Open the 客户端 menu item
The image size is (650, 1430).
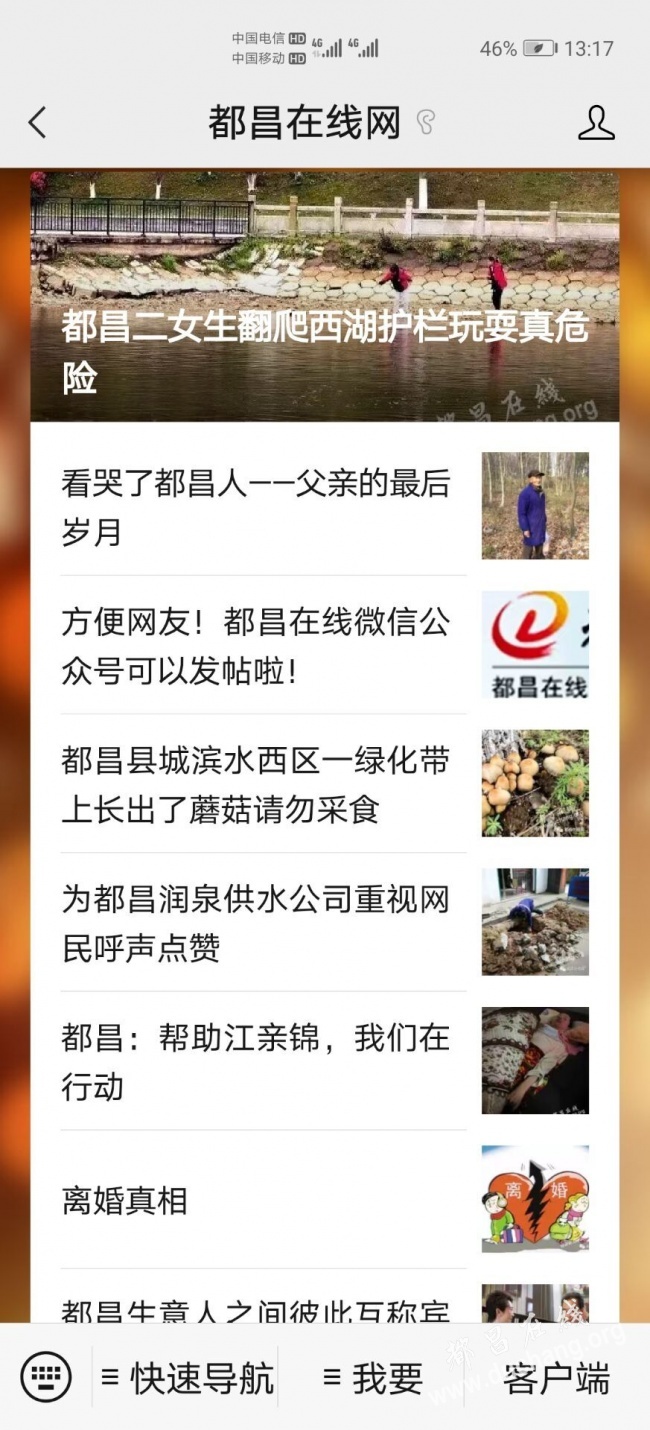point(556,1378)
